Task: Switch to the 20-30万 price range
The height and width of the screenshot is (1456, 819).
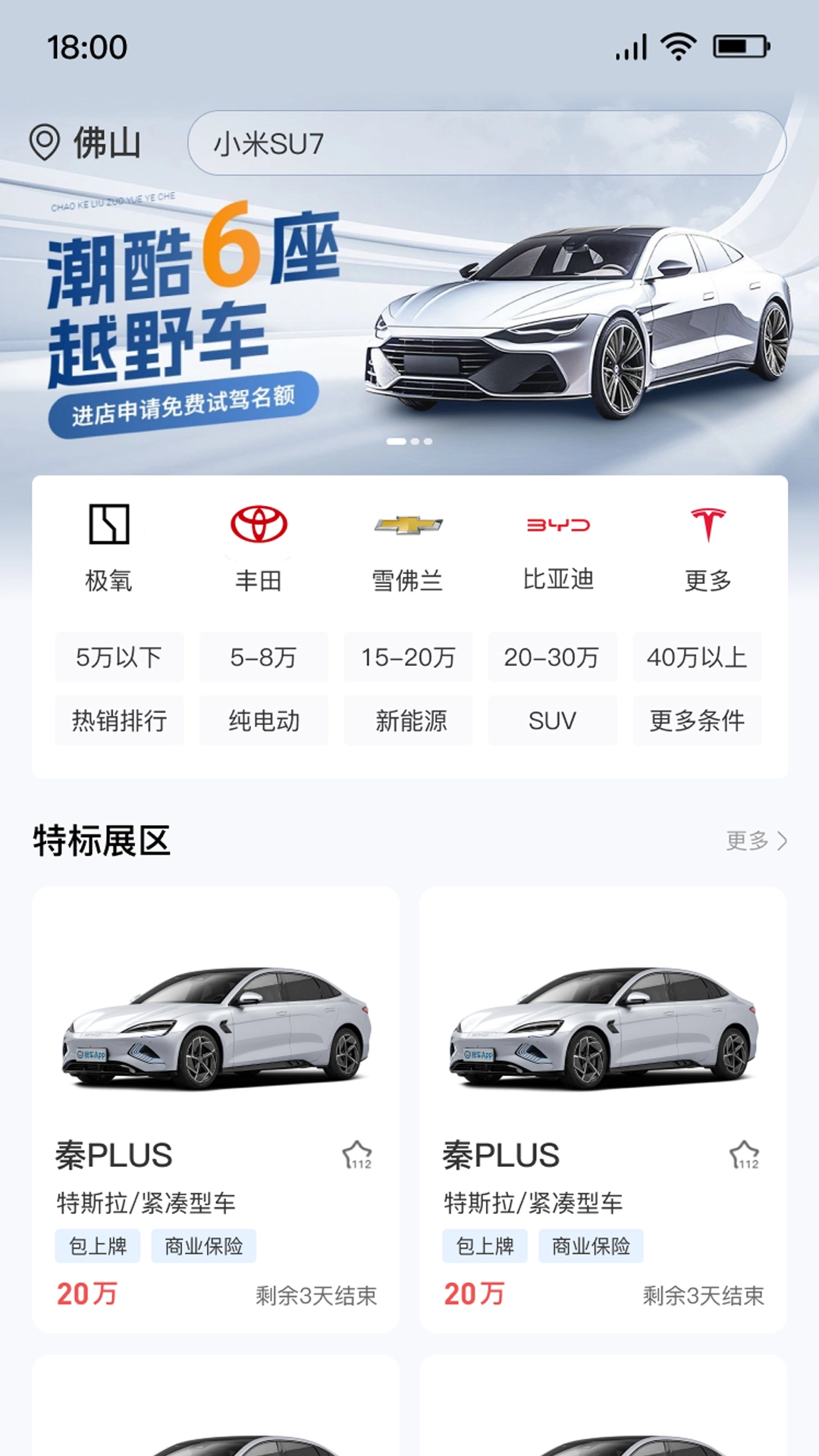Action: coord(552,657)
